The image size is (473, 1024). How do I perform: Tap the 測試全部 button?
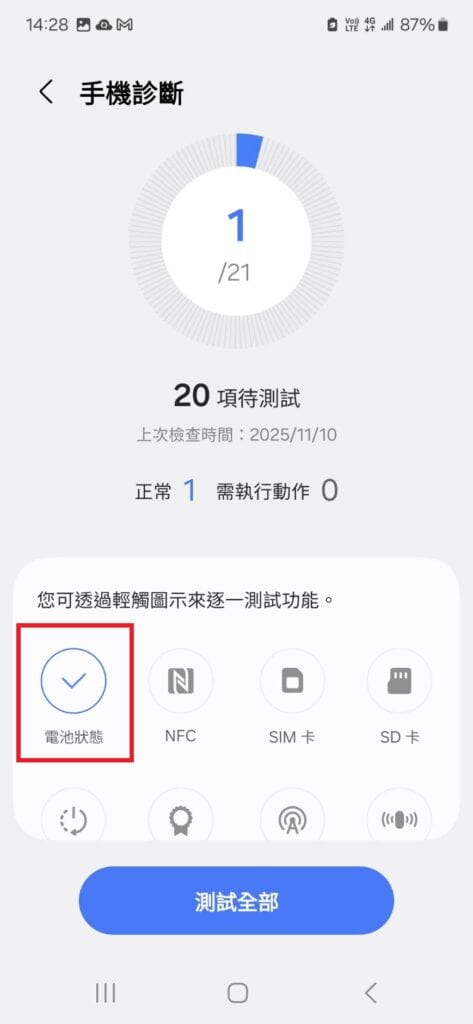(x=236, y=901)
